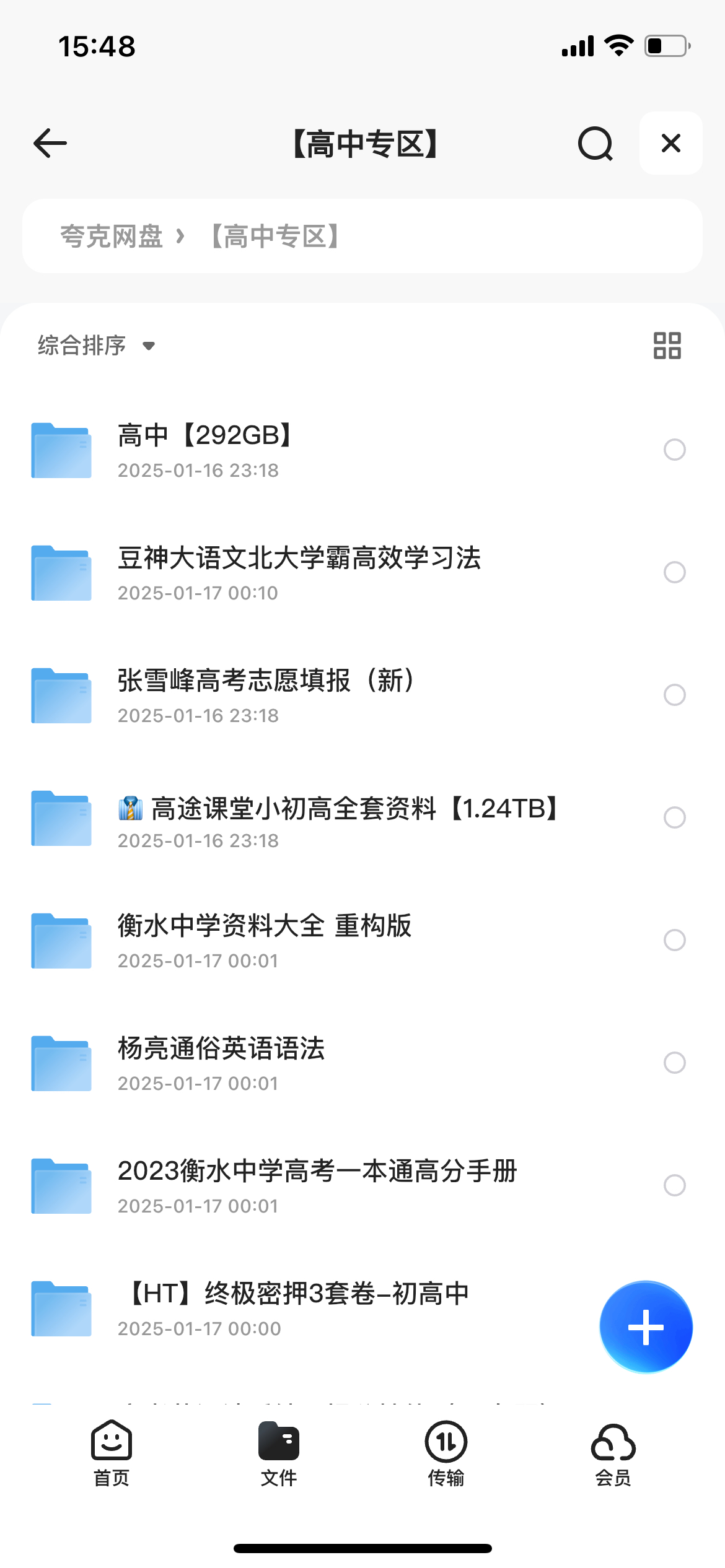Switch to grid view layout

[667, 346]
